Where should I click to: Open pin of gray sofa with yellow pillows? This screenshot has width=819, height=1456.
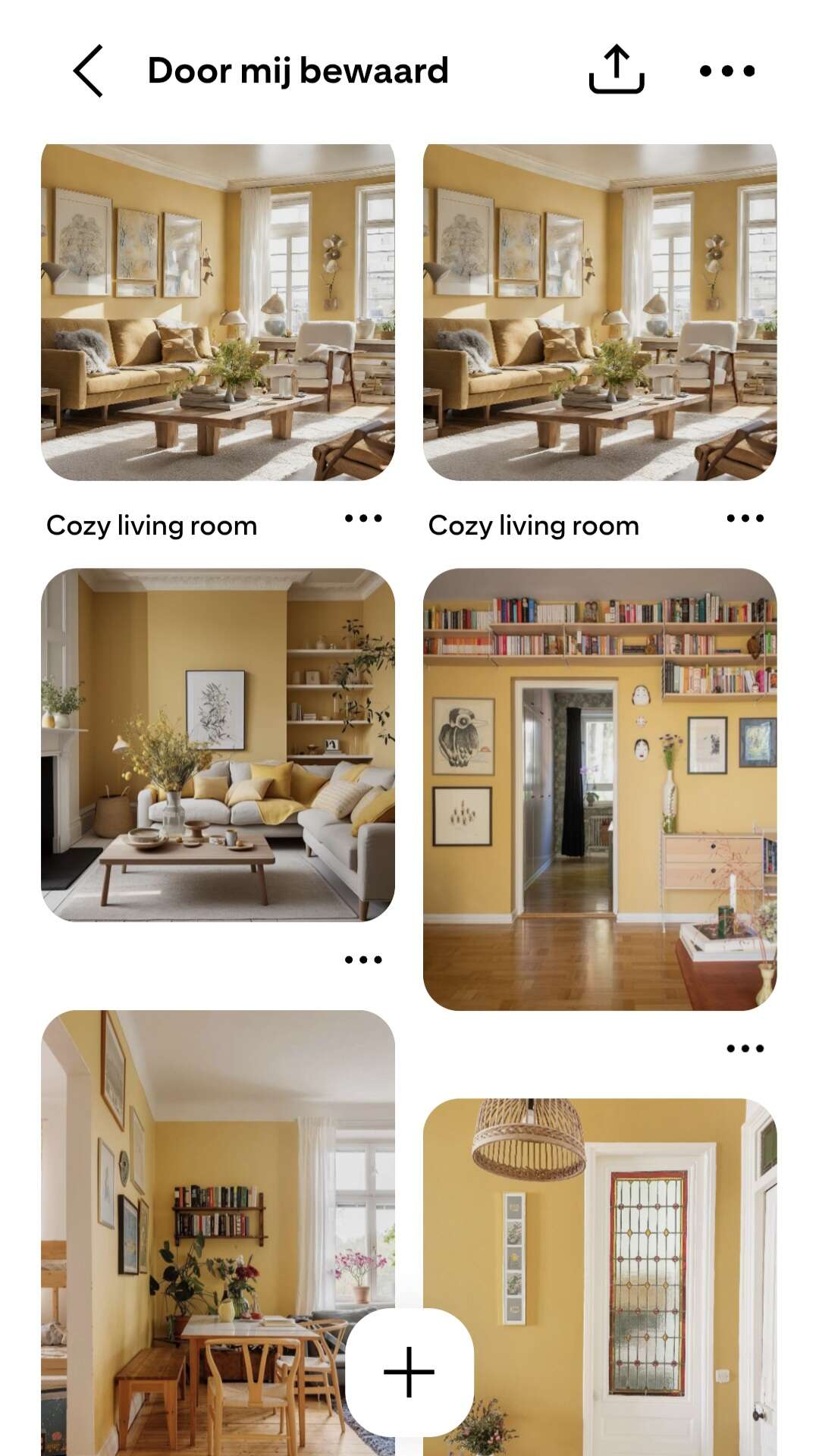[218, 745]
